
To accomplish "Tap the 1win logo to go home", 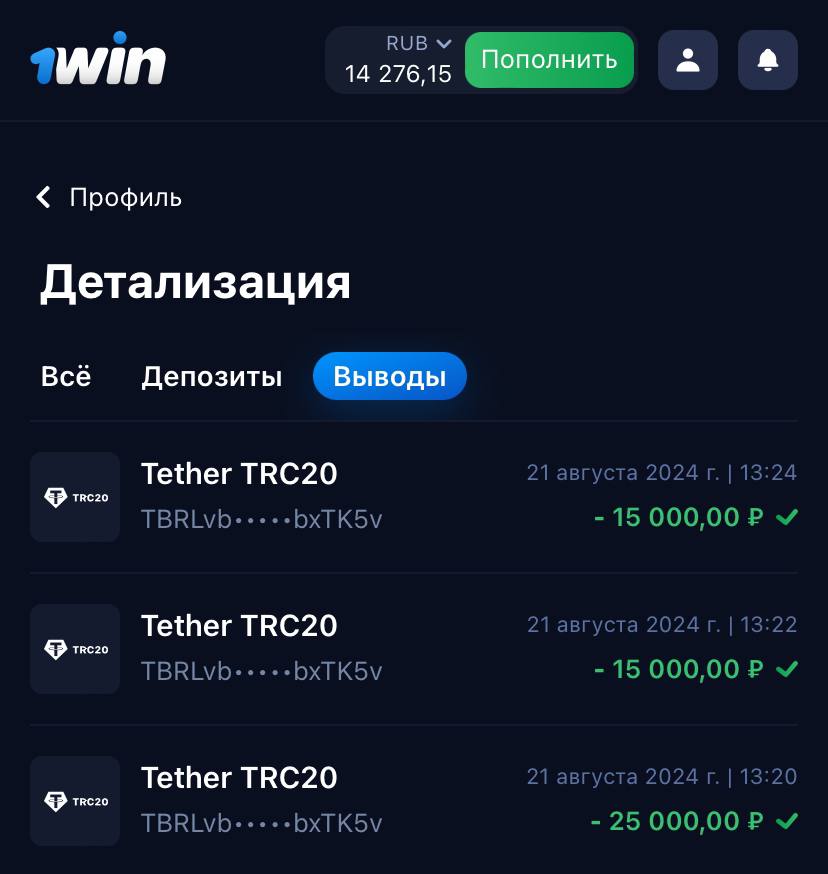I will [x=98, y=62].
